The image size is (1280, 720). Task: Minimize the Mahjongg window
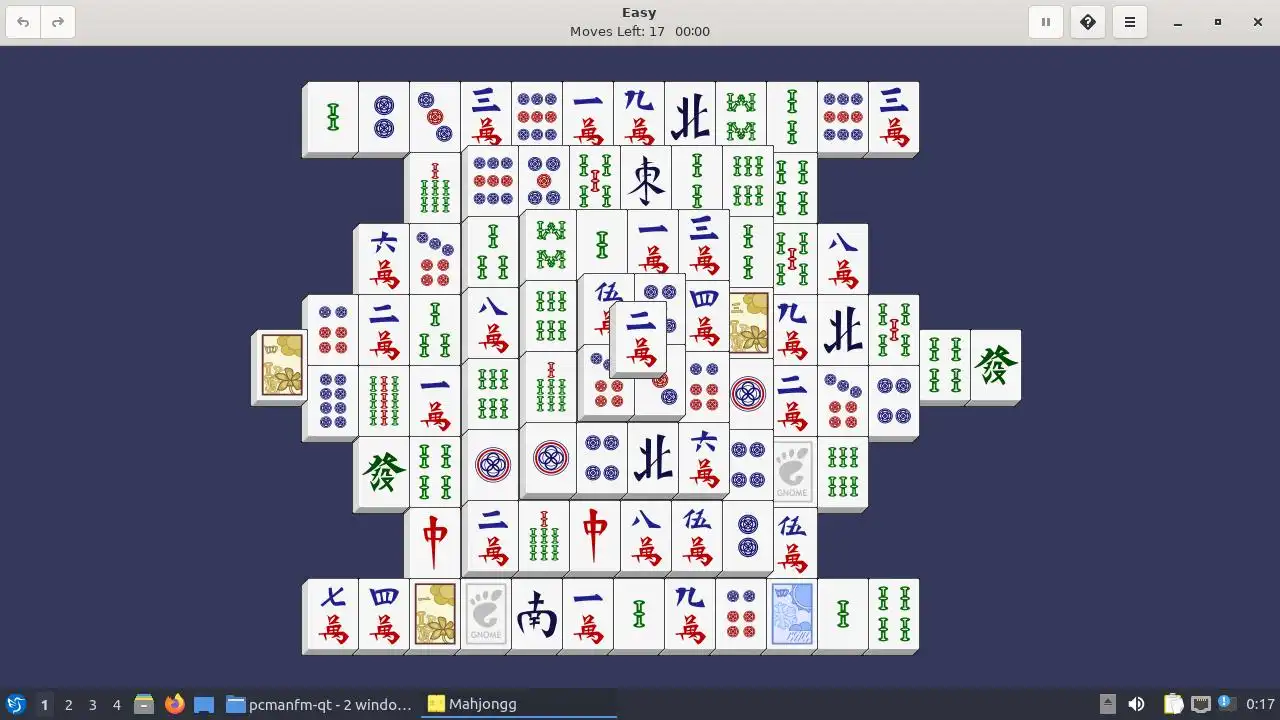[1178, 22]
